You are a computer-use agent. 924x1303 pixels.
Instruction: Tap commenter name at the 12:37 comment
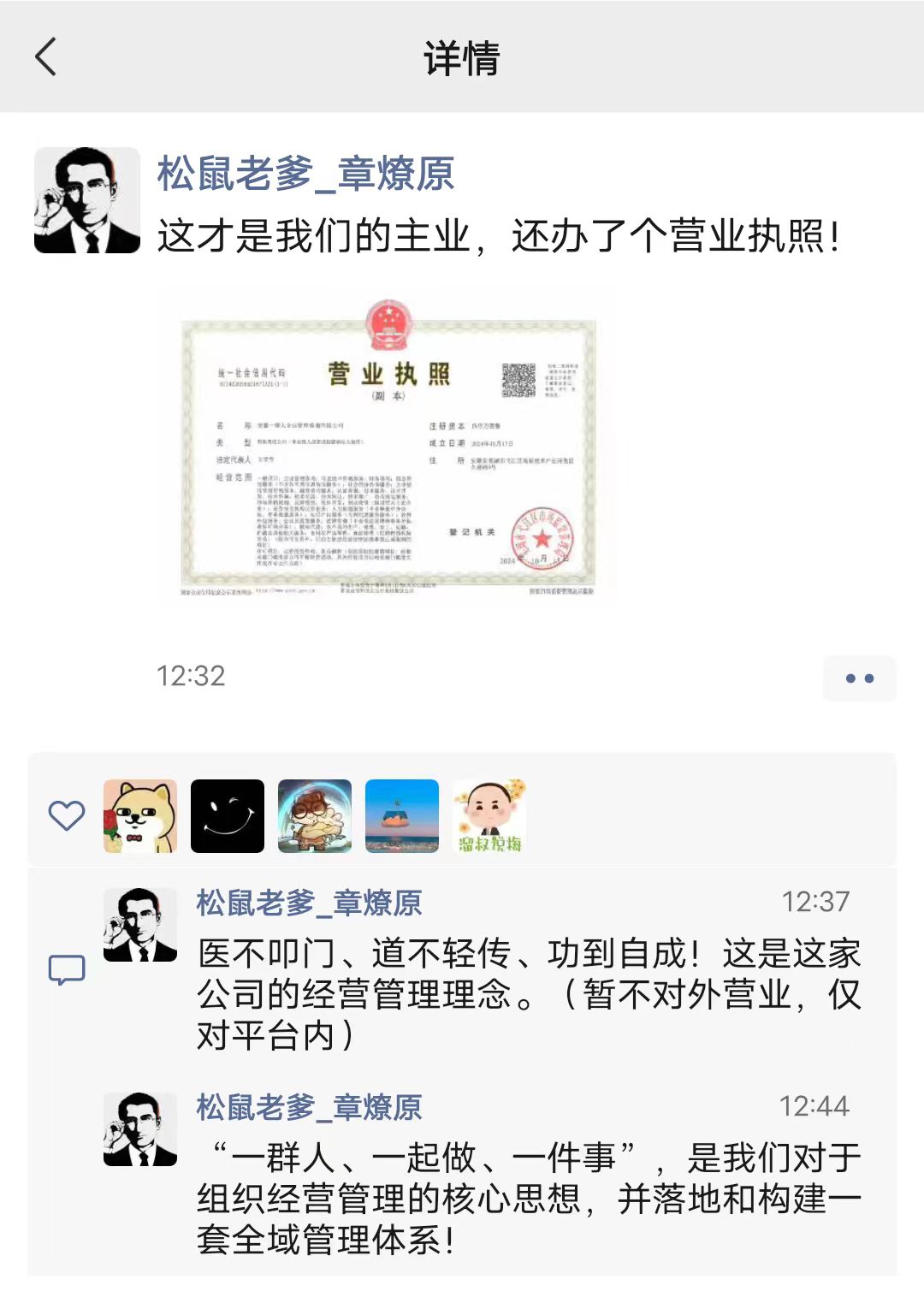[309, 903]
